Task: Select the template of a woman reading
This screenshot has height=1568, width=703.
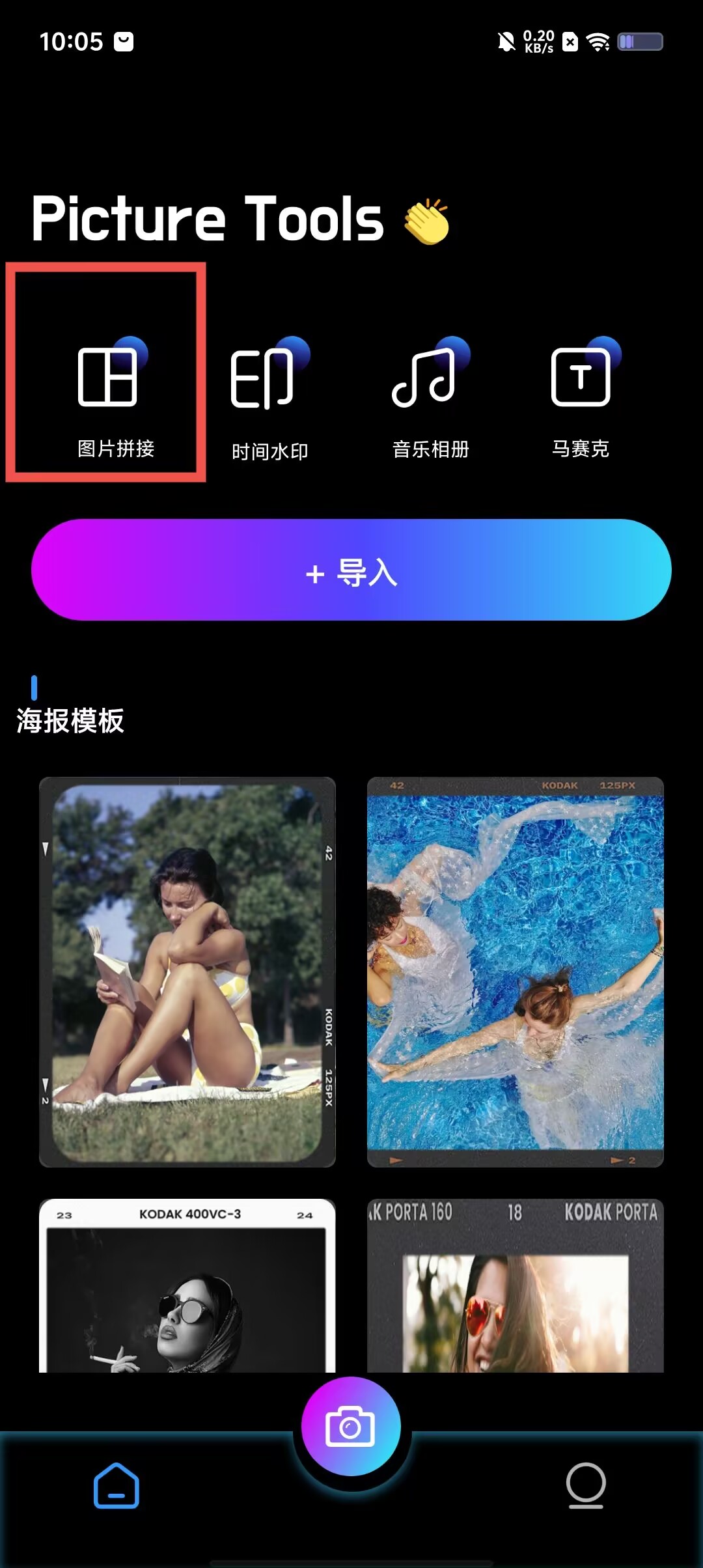Action: click(187, 972)
